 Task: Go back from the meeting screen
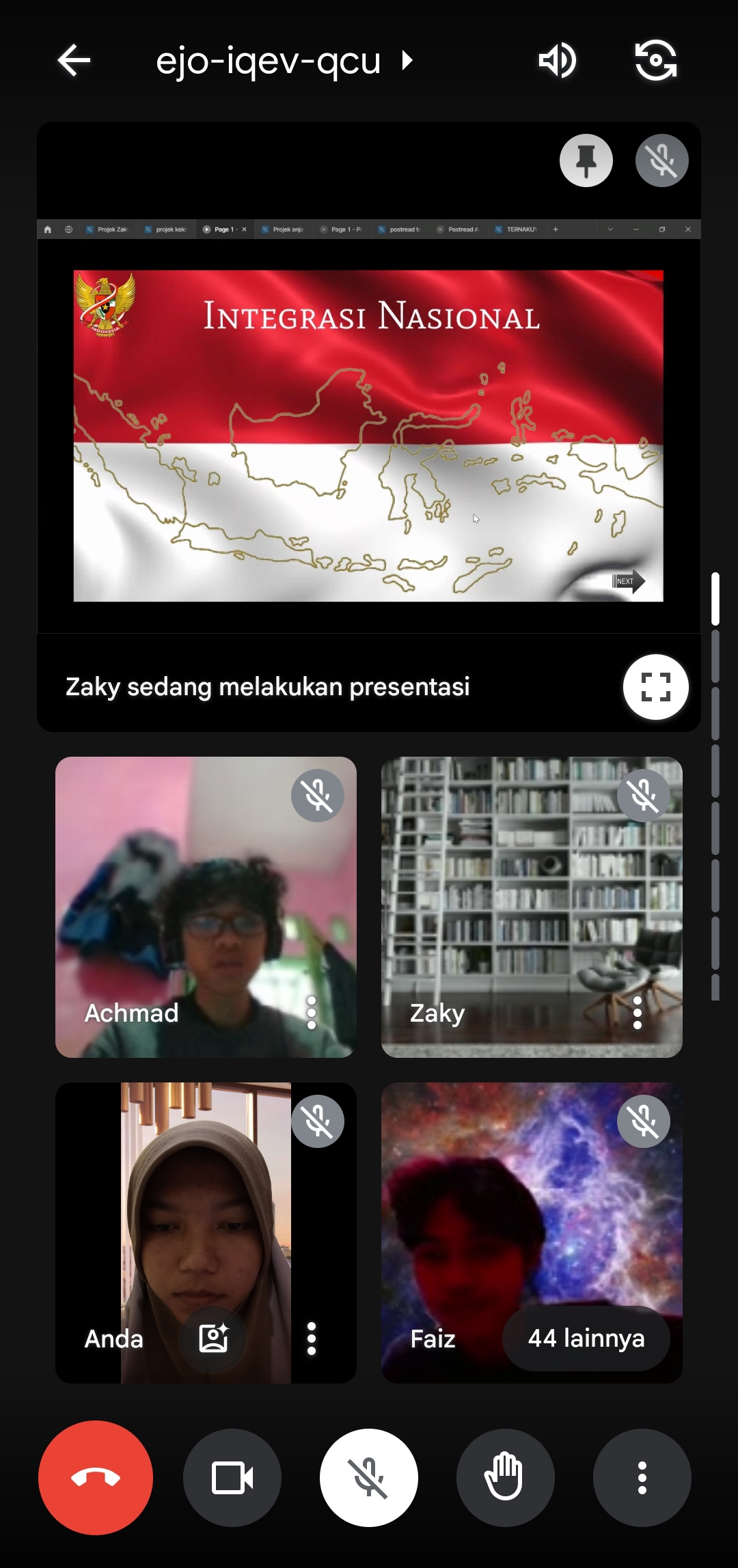point(74,61)
